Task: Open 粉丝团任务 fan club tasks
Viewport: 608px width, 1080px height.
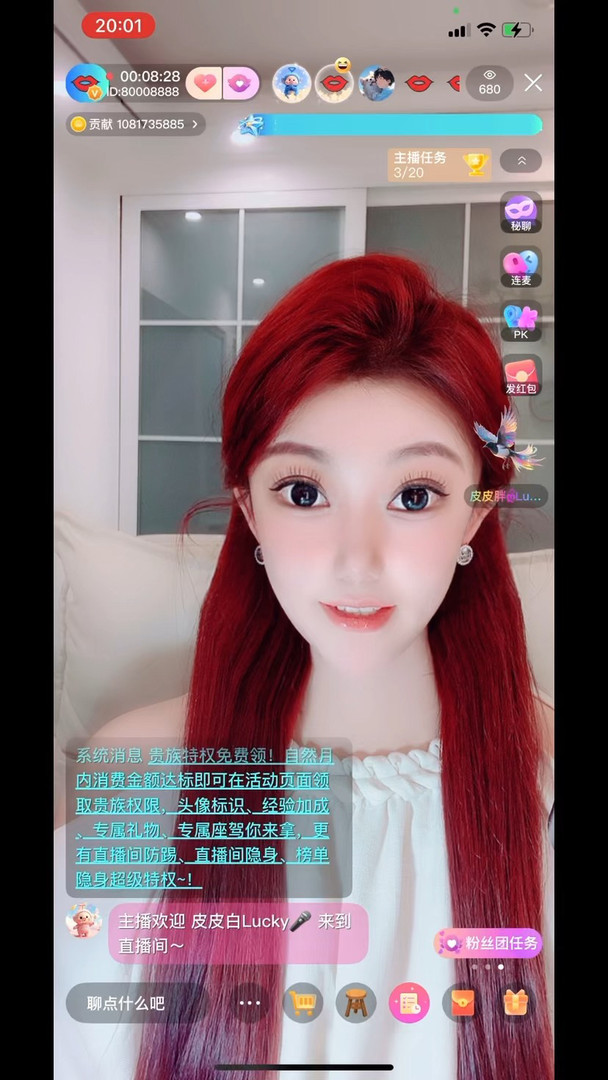Action: [x=489, y=942]
